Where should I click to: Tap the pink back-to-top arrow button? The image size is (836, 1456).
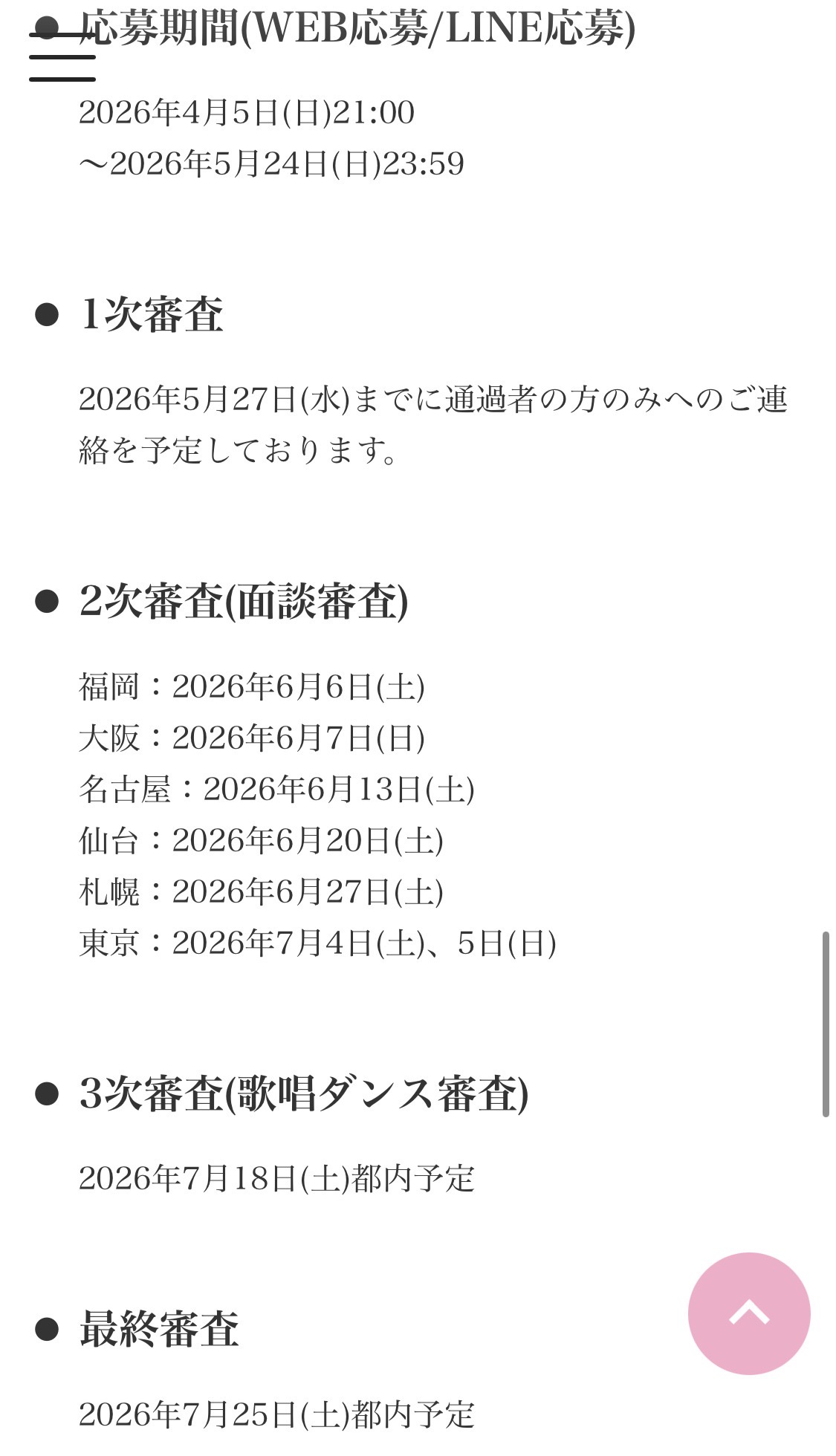point(748,1313)
